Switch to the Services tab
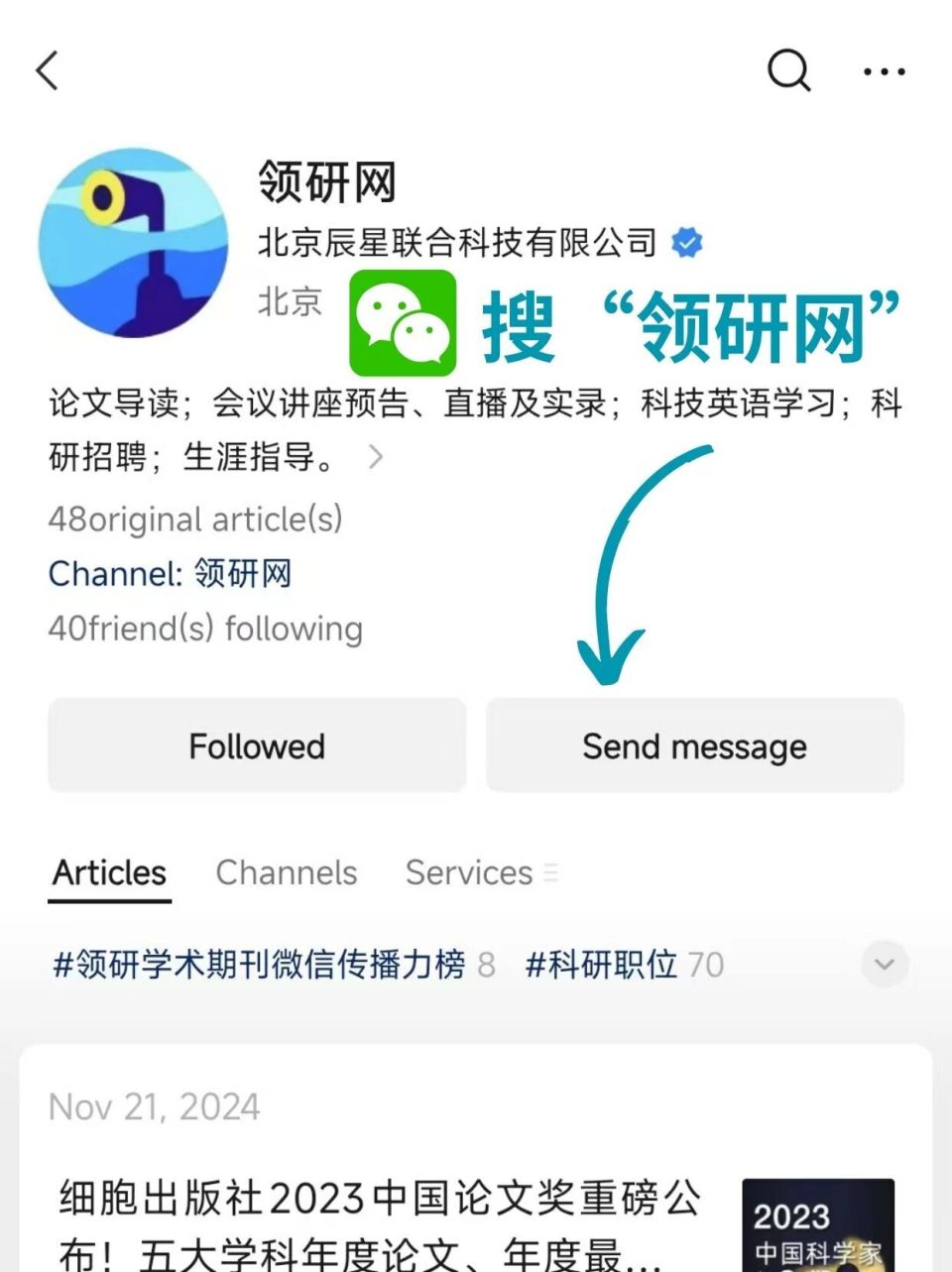The height and width of the screenshot is (1272, 952). click(x=468, y=873)
